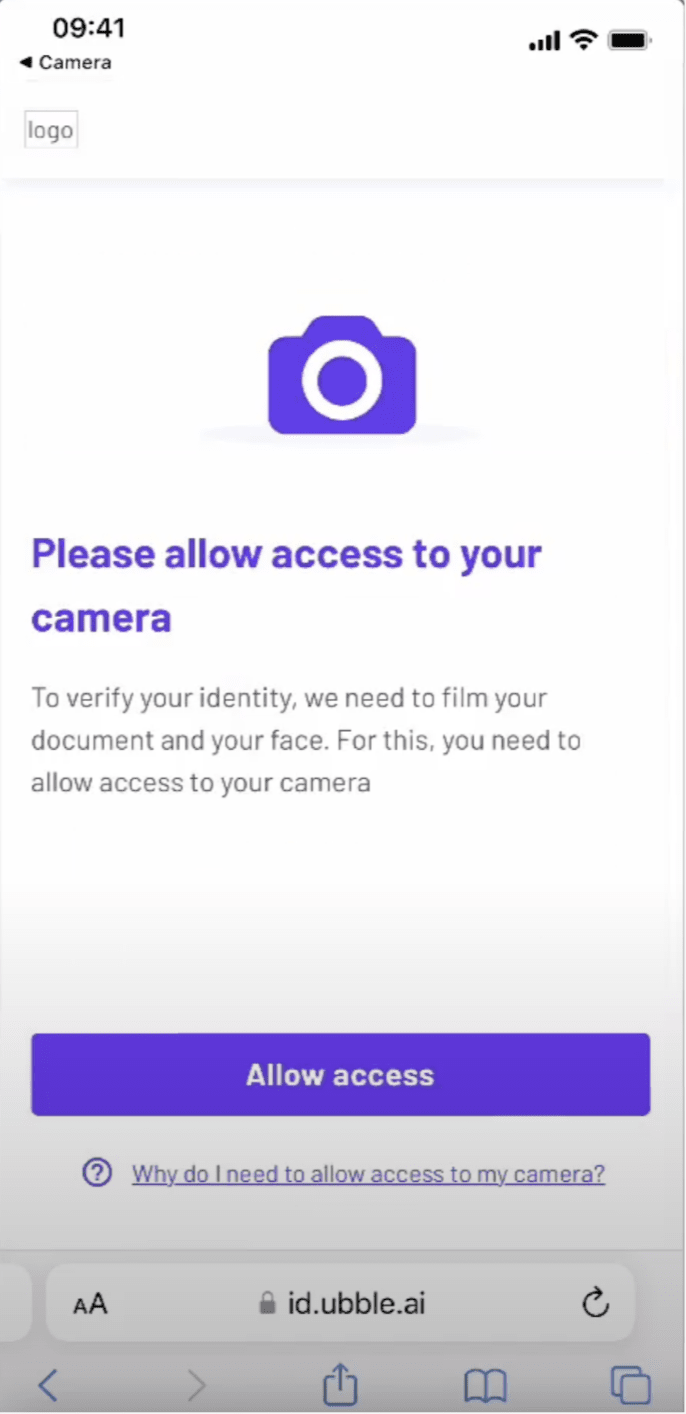Return to the Camera app
Screen dimensions: 686x1414
coord(66,63)
